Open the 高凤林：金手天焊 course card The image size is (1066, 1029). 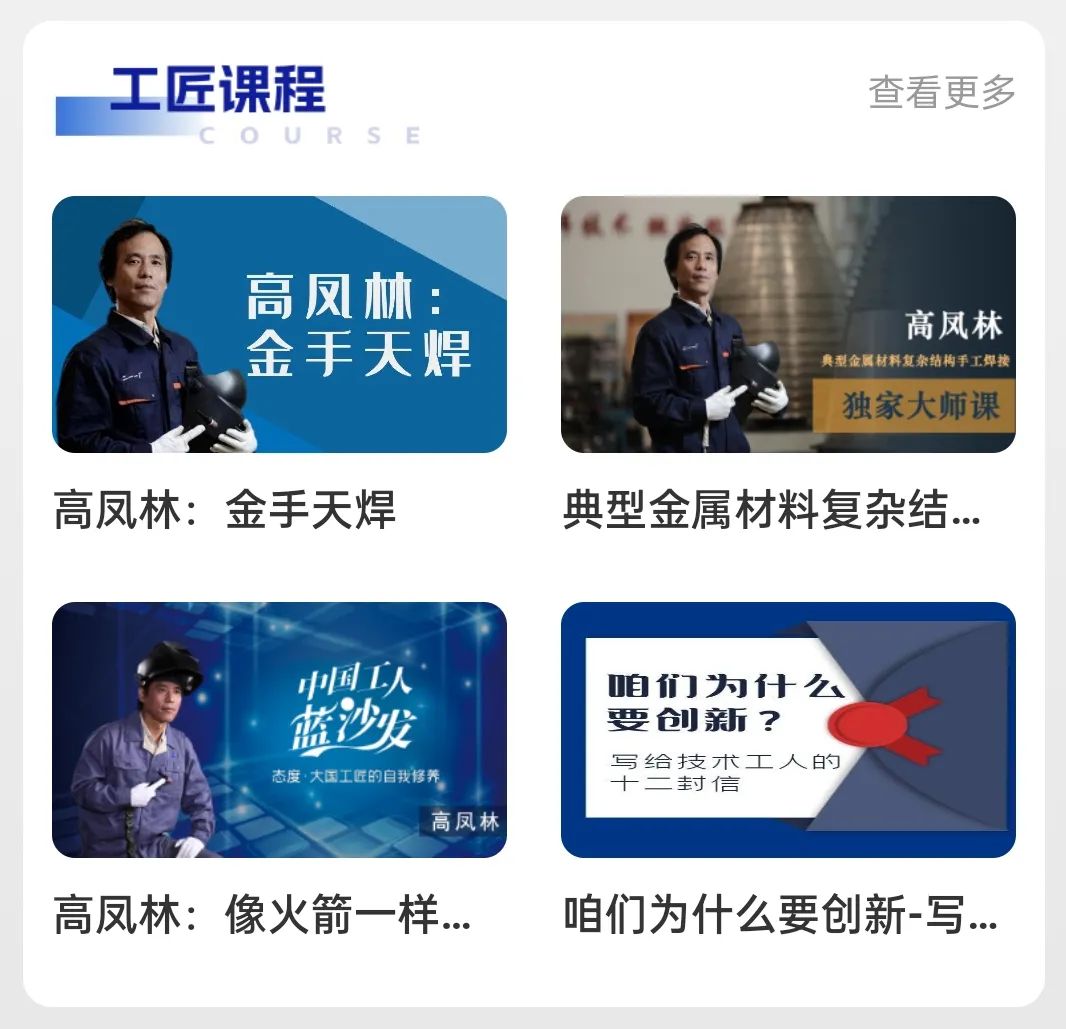point(279,325)
